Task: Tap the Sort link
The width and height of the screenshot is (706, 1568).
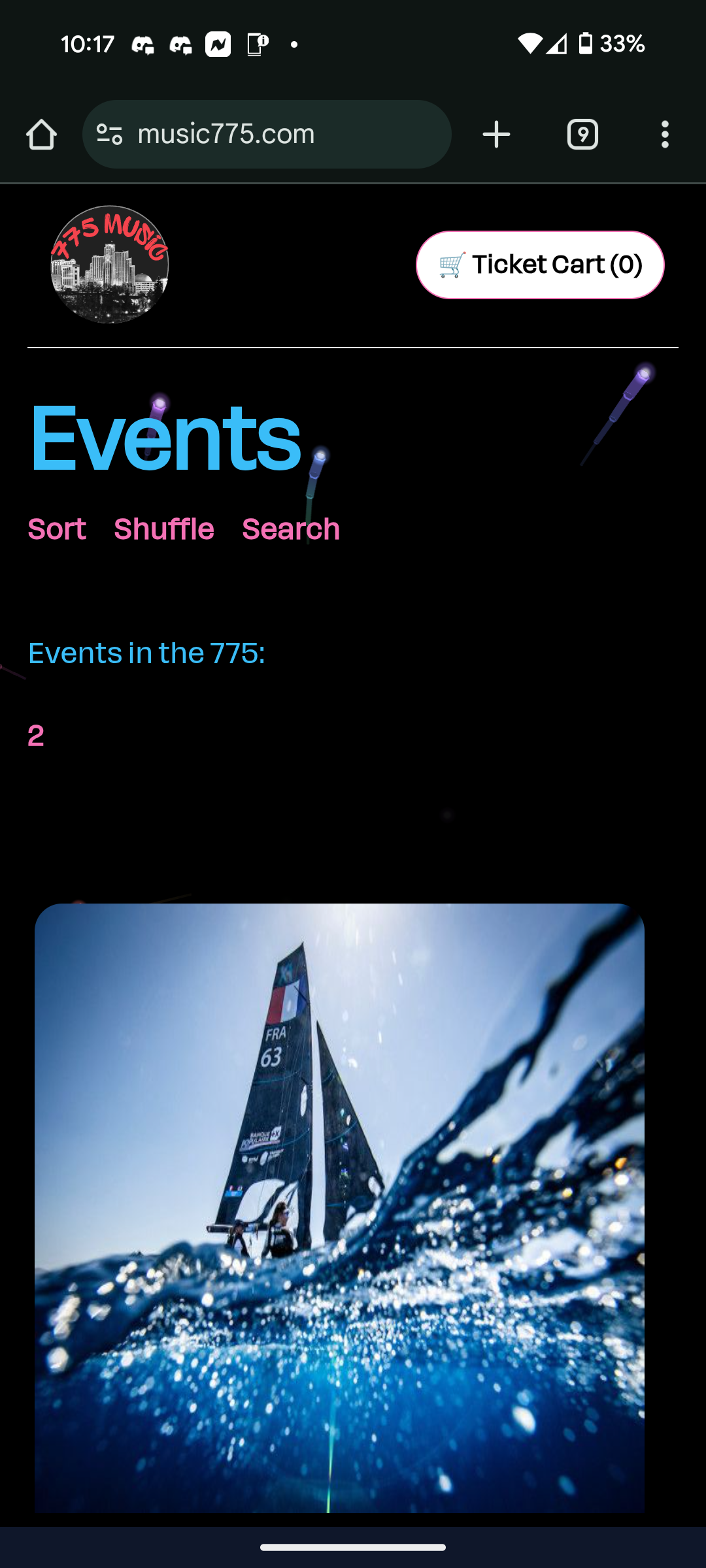Action: coord(57,529)
